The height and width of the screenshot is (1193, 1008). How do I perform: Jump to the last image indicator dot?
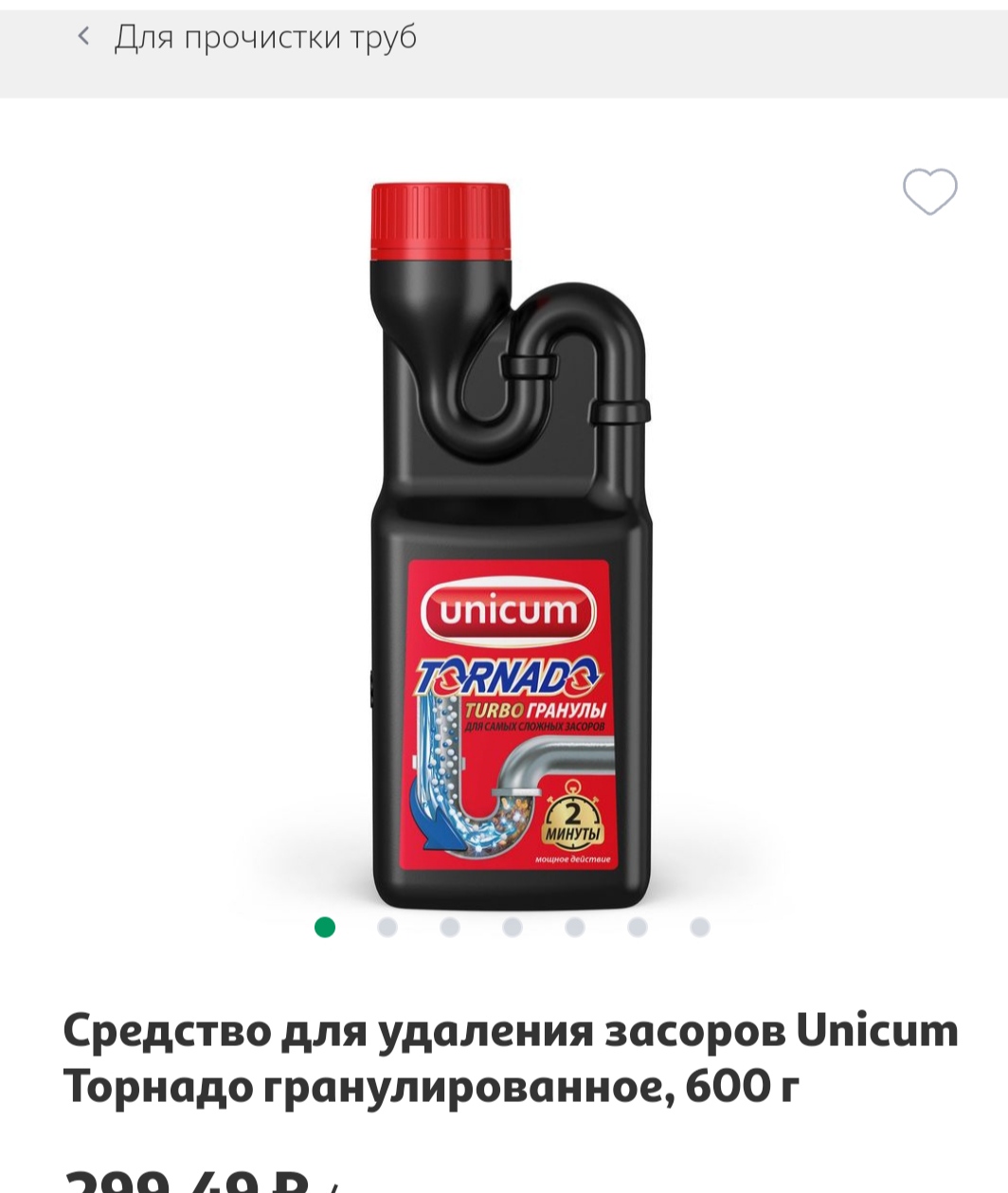(700, 928)
